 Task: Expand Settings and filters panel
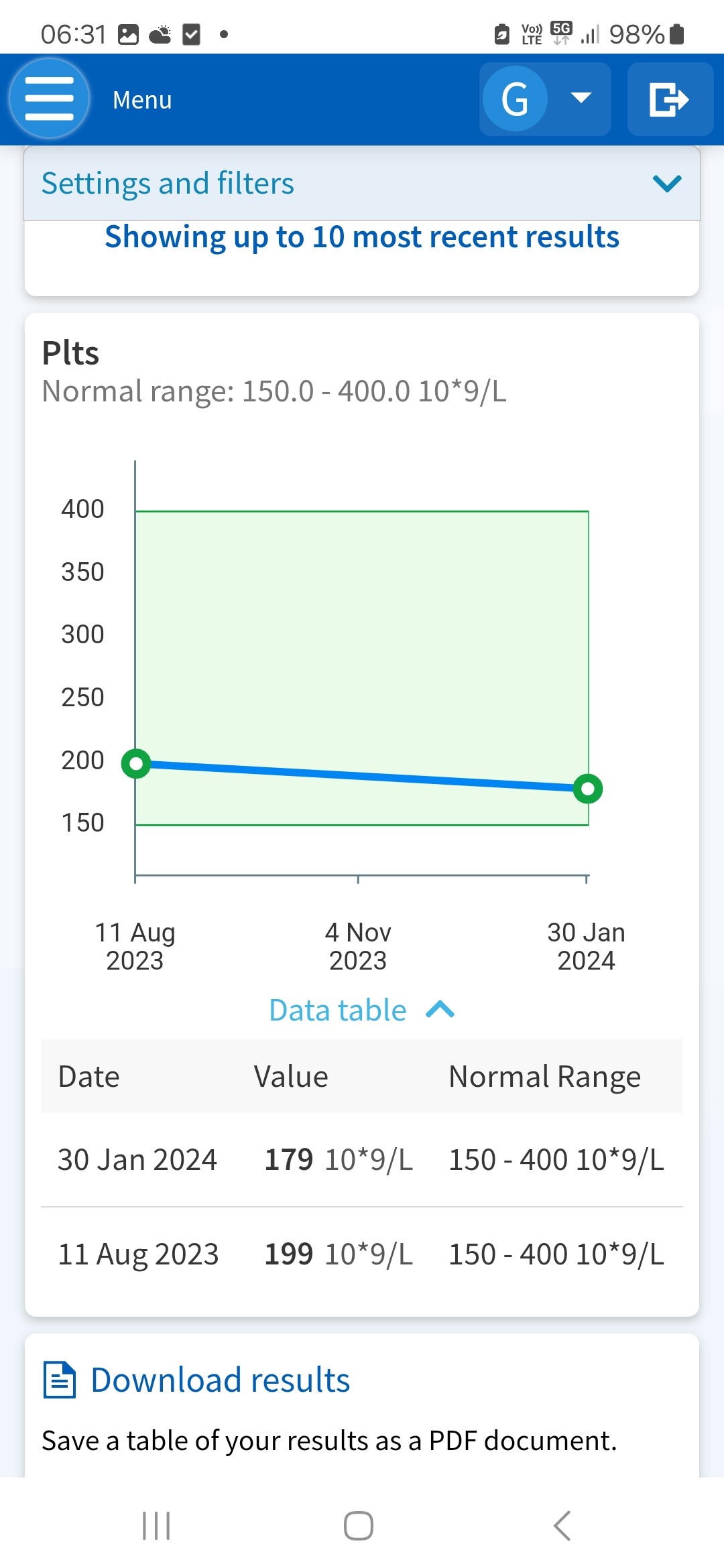tap(362, 183)
